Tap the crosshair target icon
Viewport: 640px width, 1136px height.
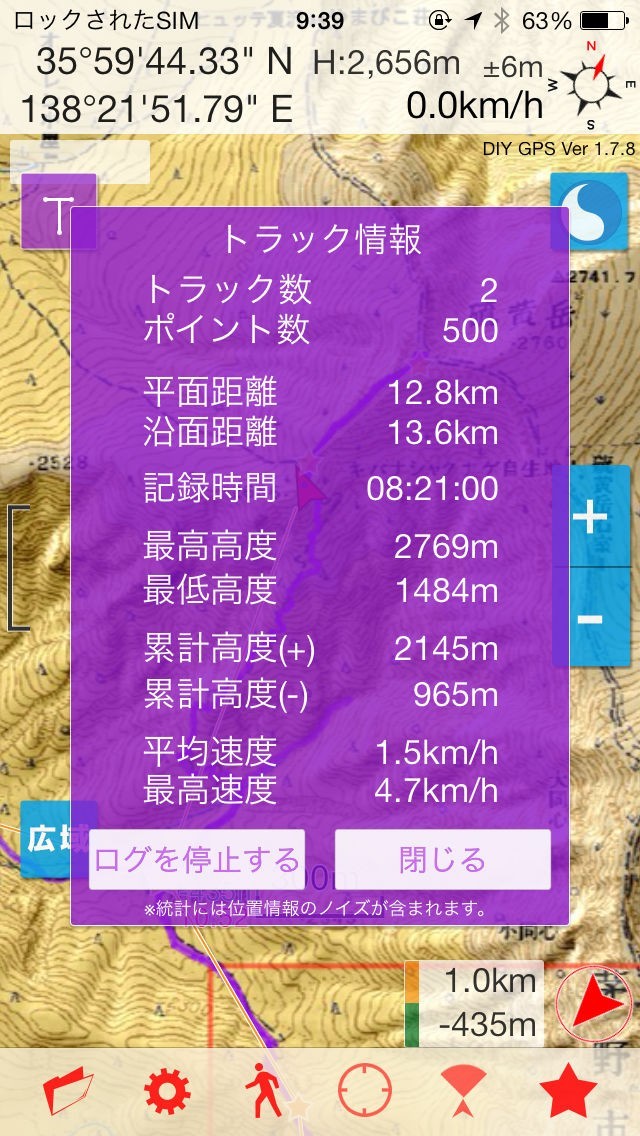tap(365, 1090)
